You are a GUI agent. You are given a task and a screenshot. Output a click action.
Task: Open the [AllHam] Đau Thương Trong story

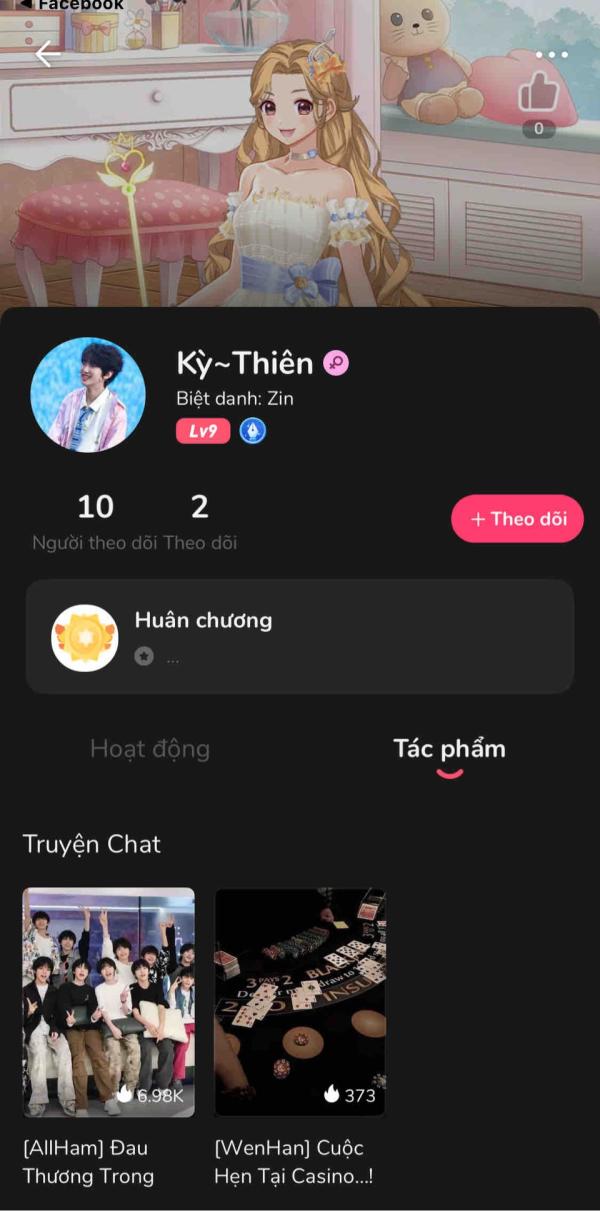109,1002
